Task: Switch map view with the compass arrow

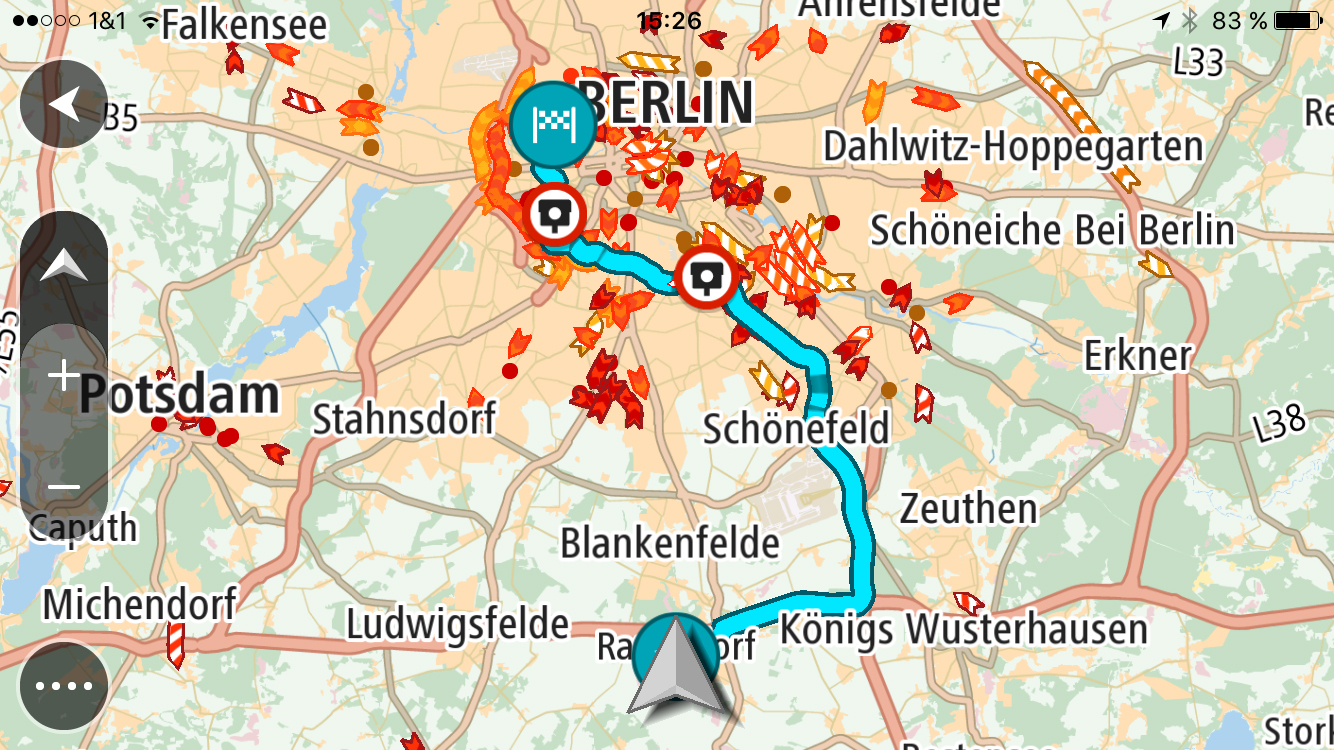Action: pyautogui.click(x=64, y=265)
